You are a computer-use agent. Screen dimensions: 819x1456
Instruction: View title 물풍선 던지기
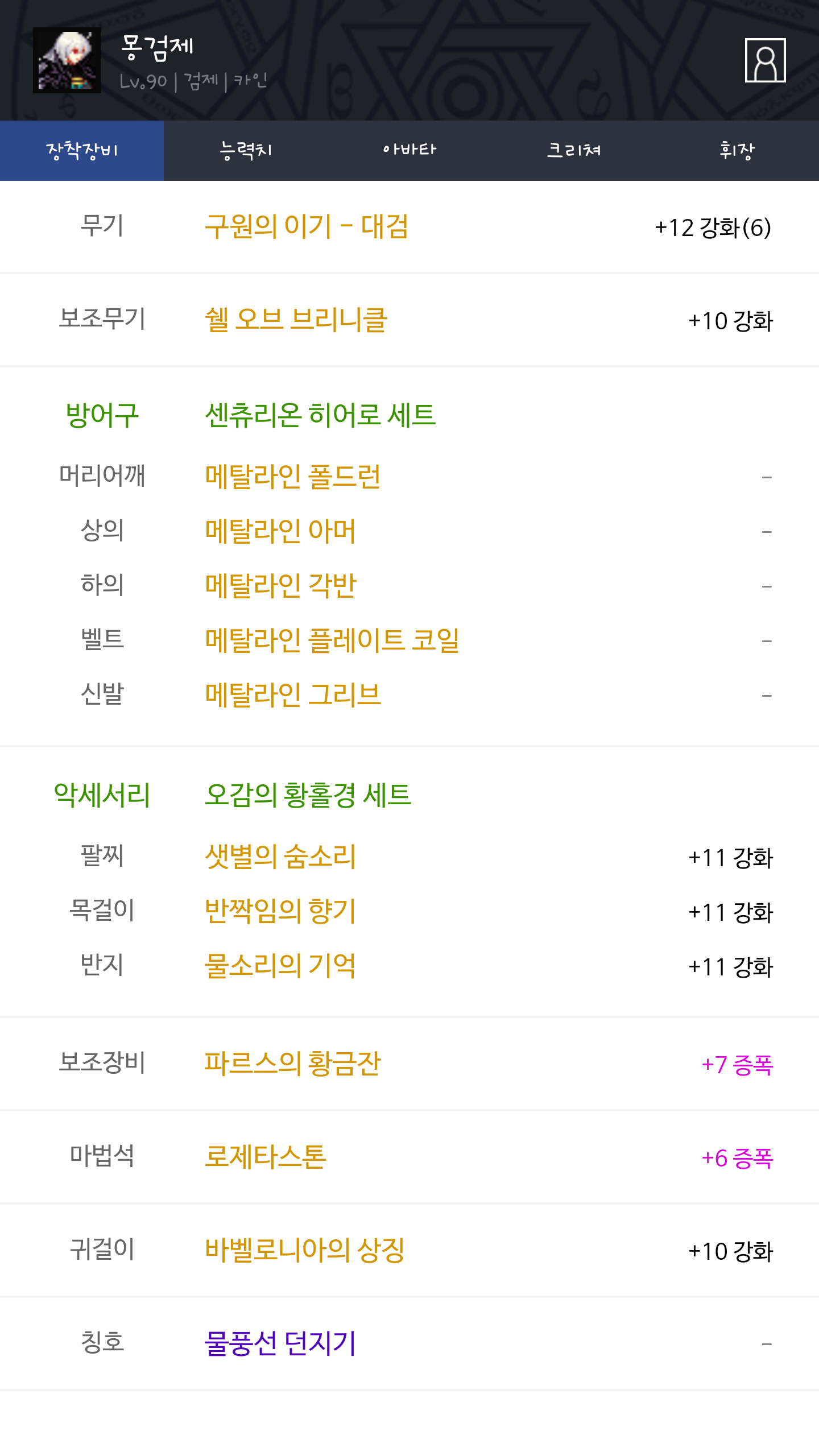pos(280,1343)
